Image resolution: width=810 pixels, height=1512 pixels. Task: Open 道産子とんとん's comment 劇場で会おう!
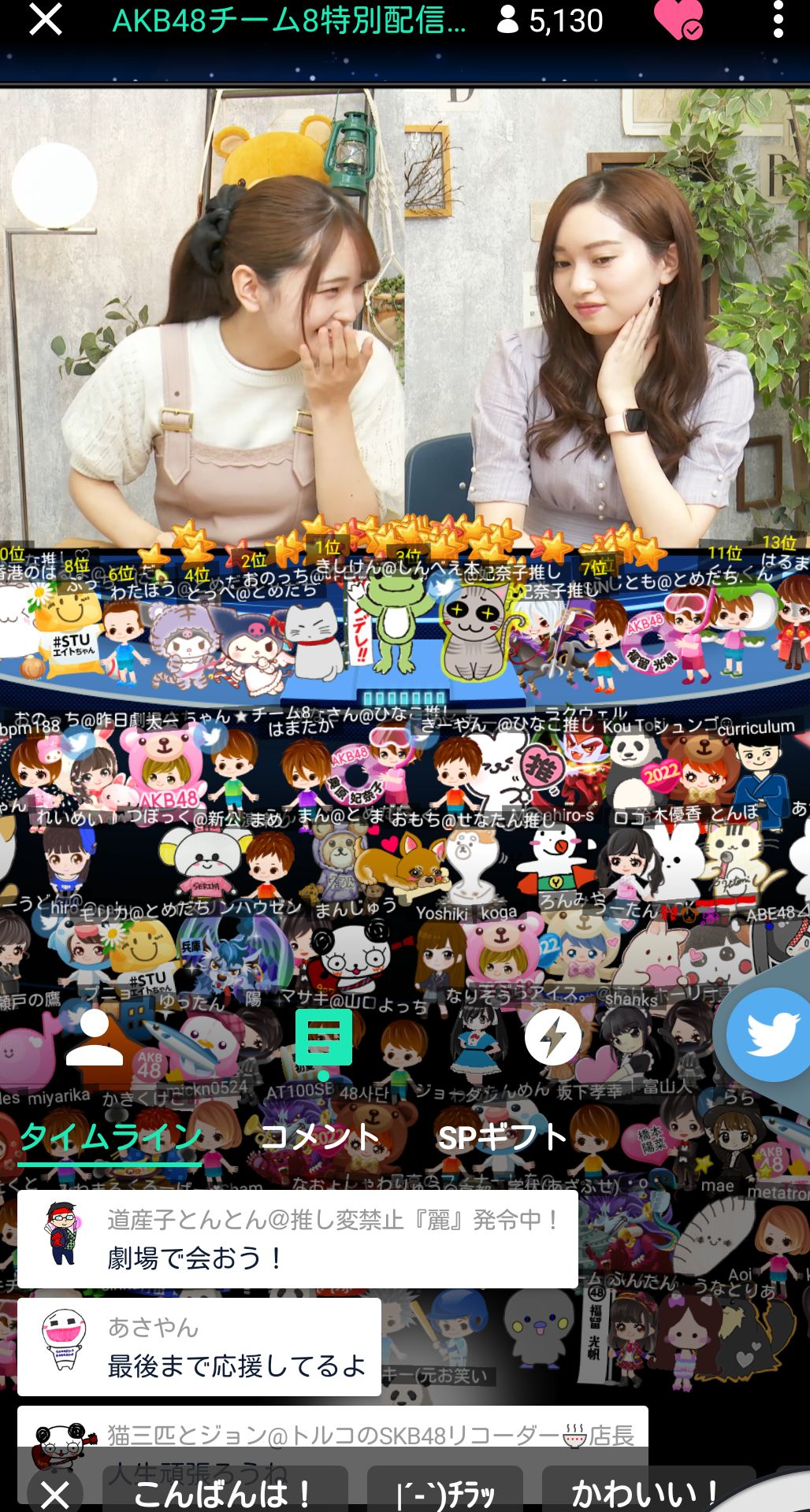point(298,1240)
